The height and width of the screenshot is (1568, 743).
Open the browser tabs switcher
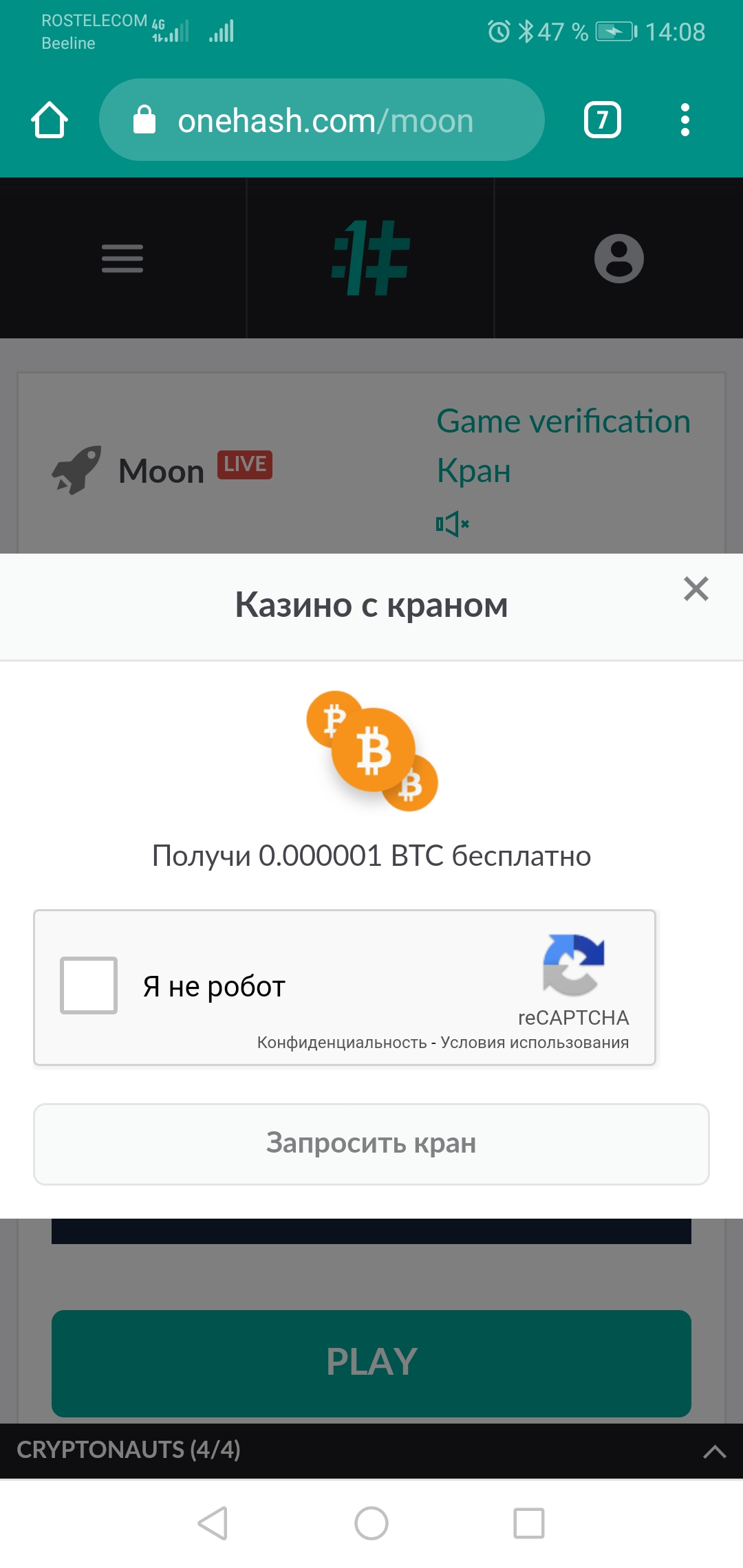[602, 120]
